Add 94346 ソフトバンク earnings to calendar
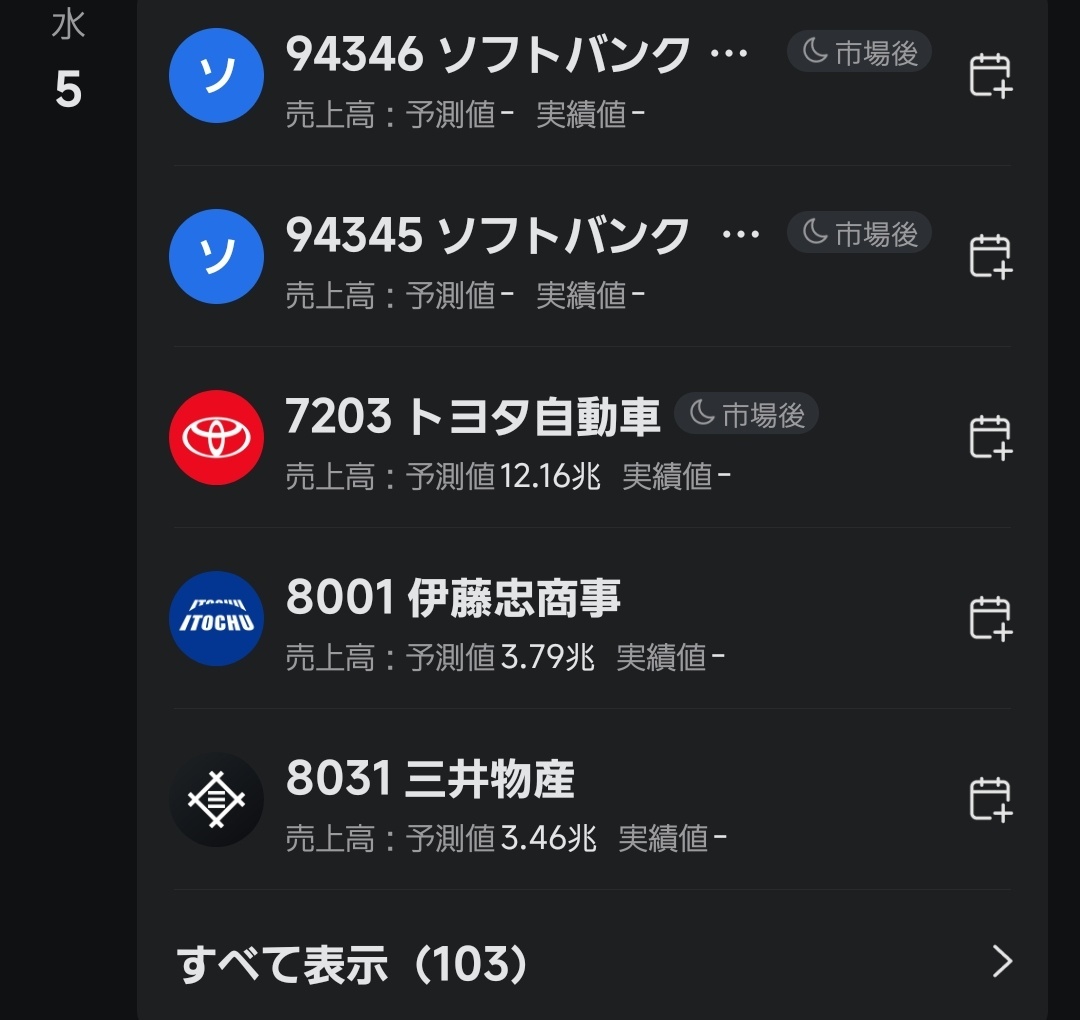Viewport: 1080px width, 1020px height. click(991, 75)
